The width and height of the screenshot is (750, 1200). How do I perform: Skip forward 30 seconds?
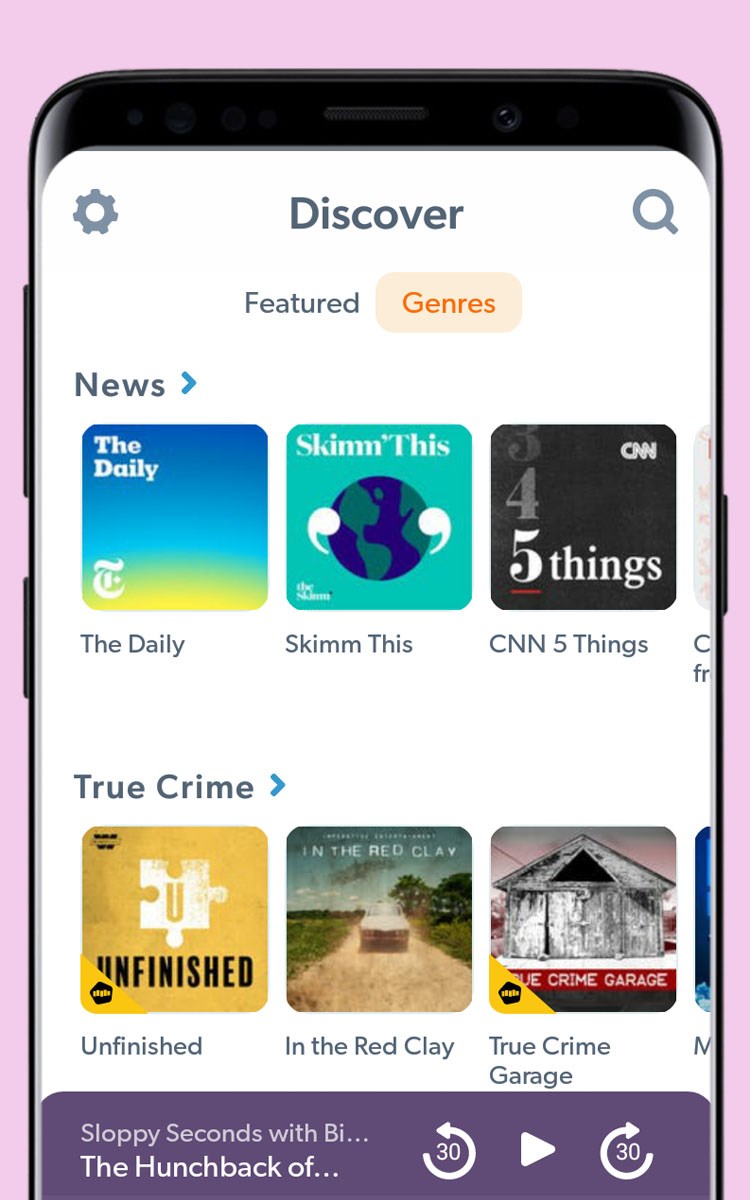pos(627,1150)
